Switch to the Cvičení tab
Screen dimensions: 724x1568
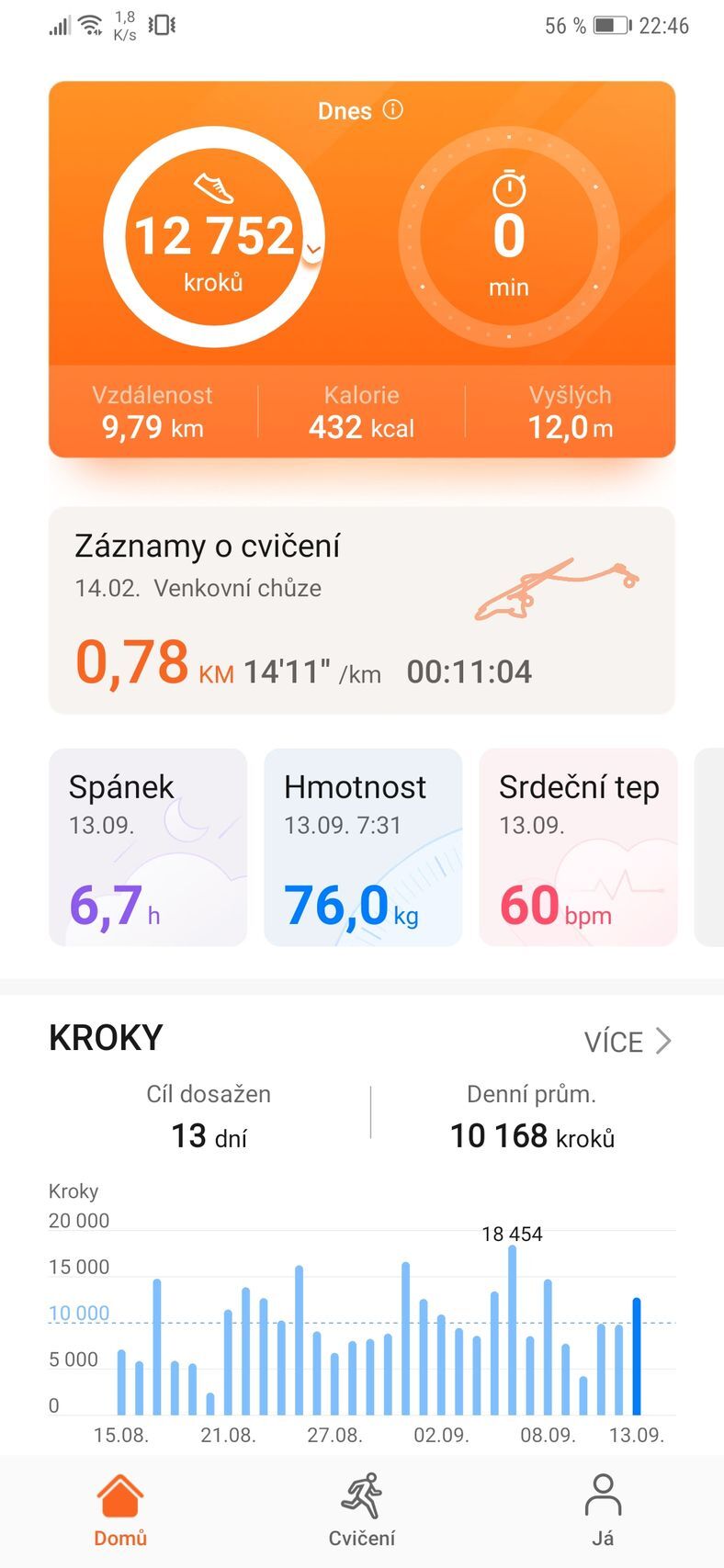coord(362,1510)
